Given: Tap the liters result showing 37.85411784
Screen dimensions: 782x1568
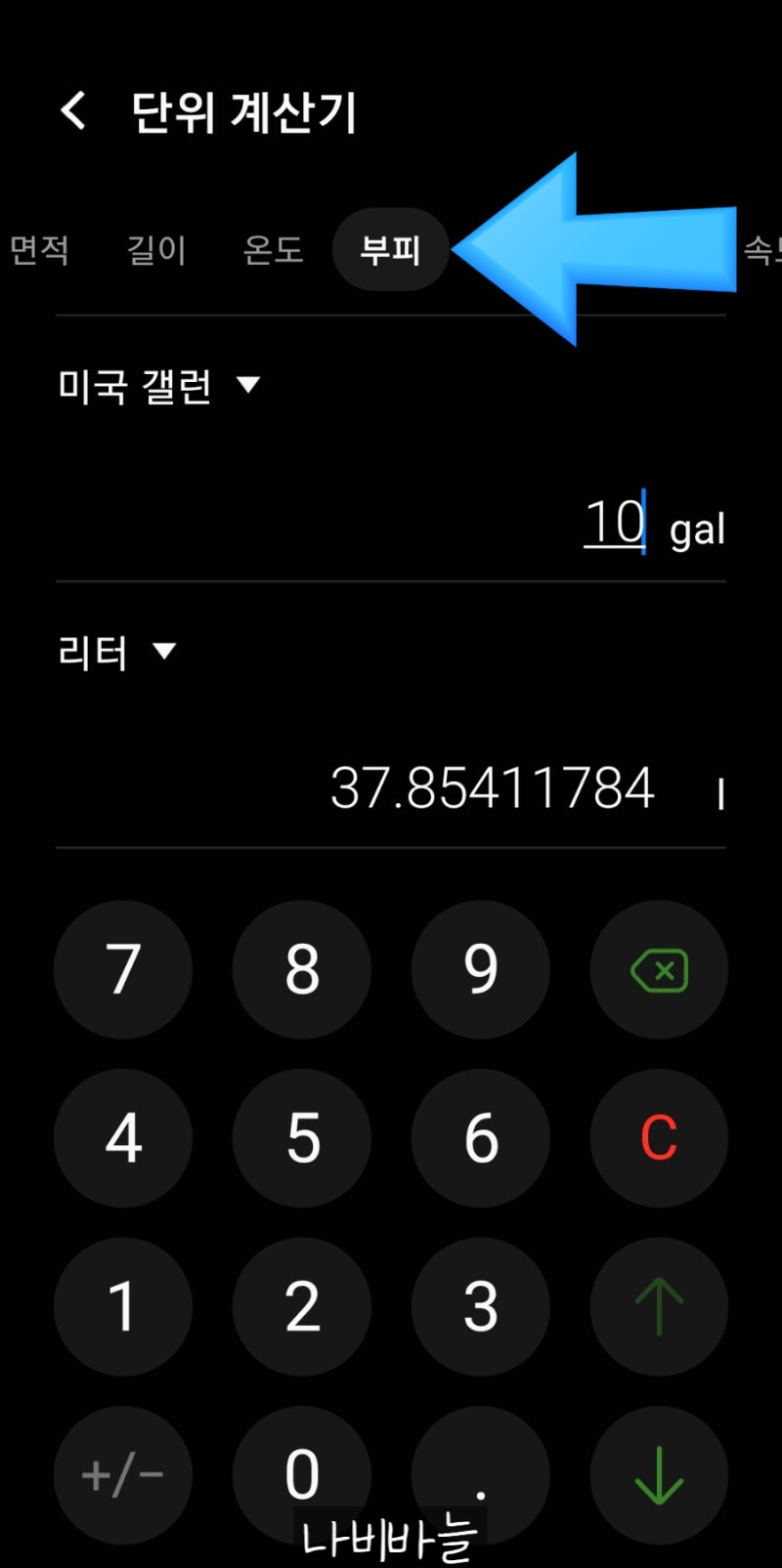Looking at the screenshot, I should coord(493,784).
